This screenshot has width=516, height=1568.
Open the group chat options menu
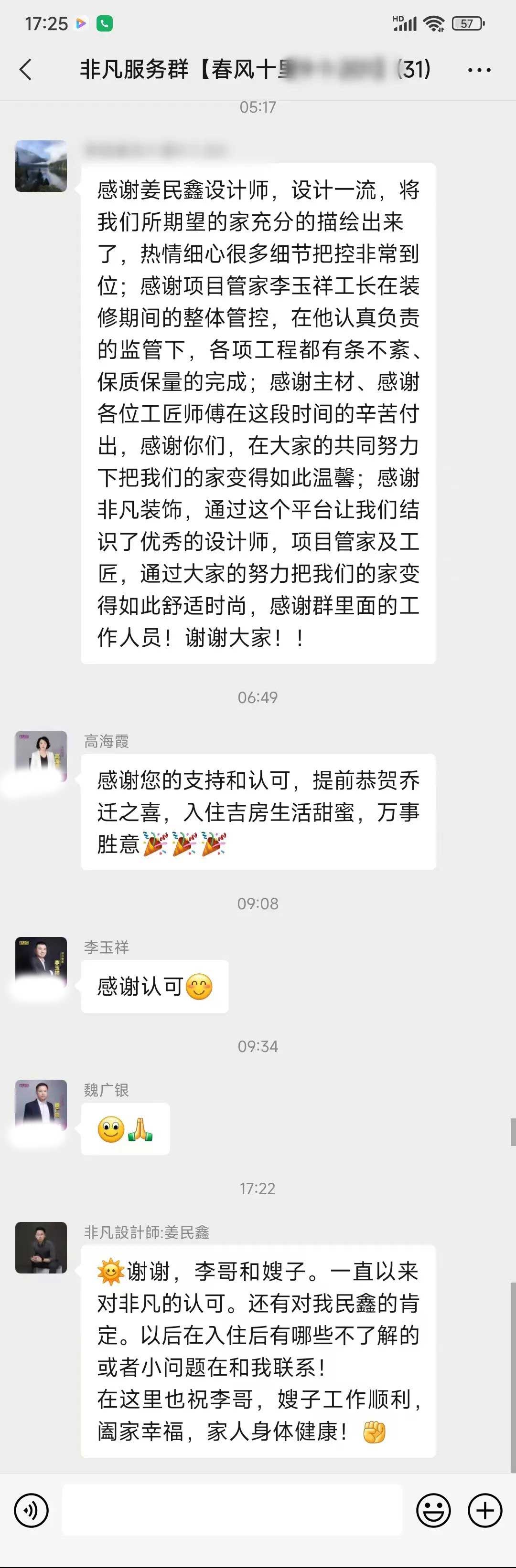click(479, 70)
